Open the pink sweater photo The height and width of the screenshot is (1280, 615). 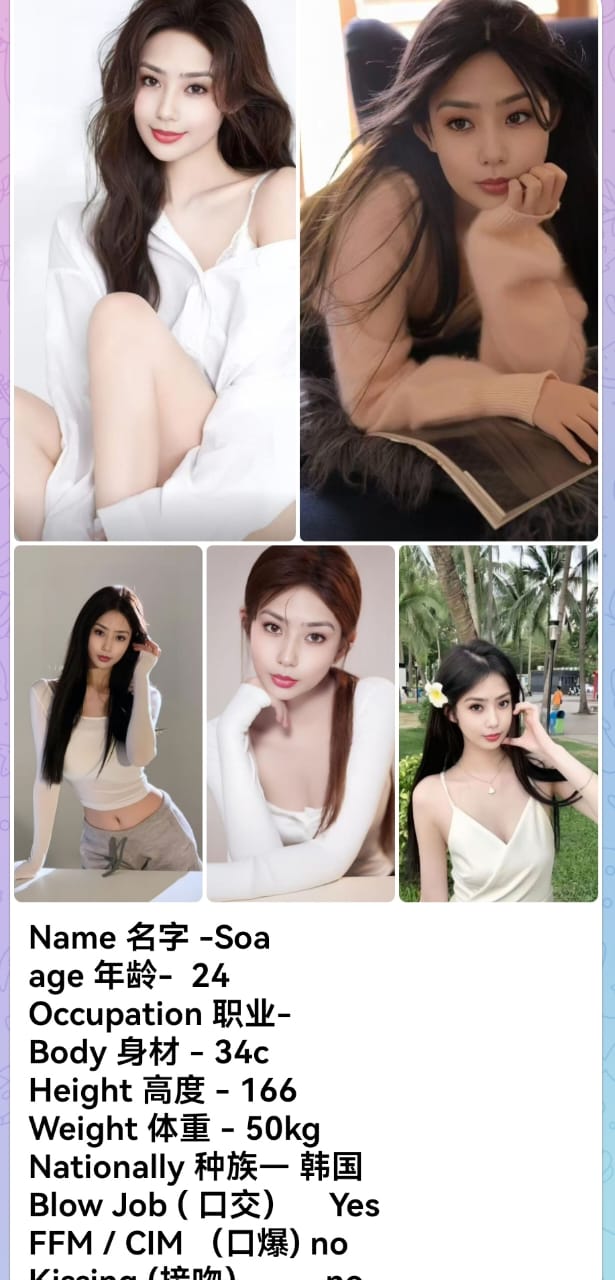[x=449, y=270]
